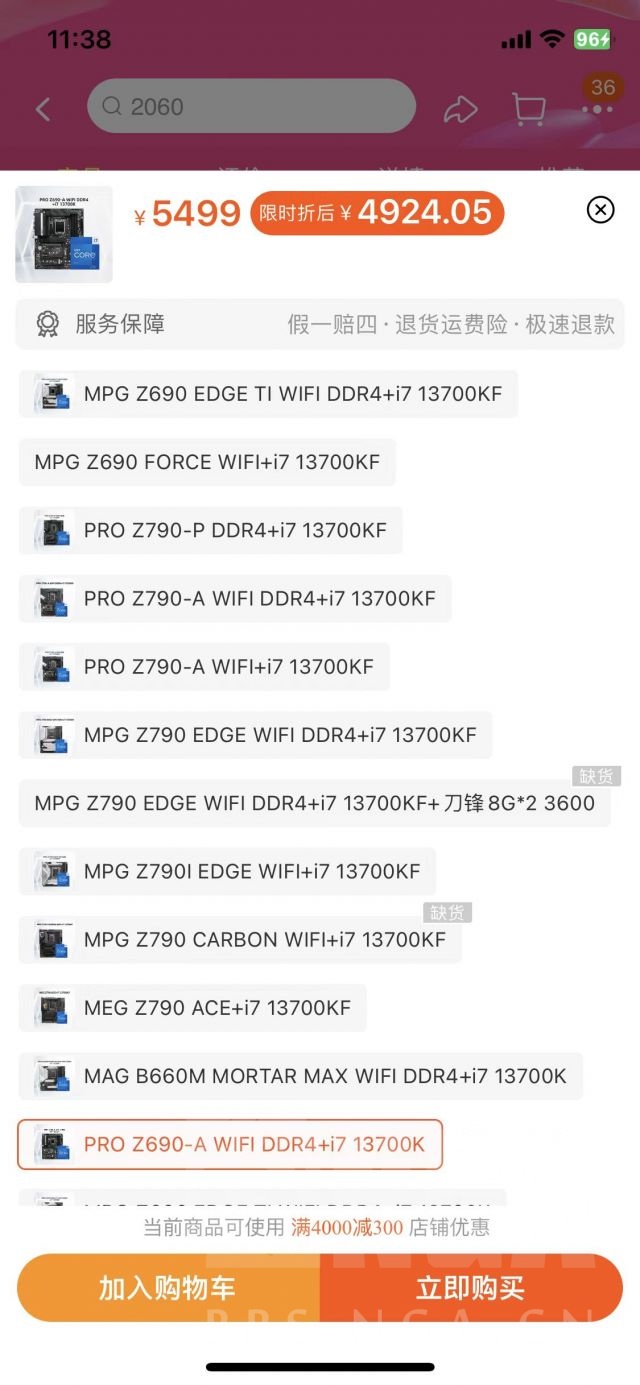Buy now with 立即购买
640x1385 pixels.
(470, 1288)
